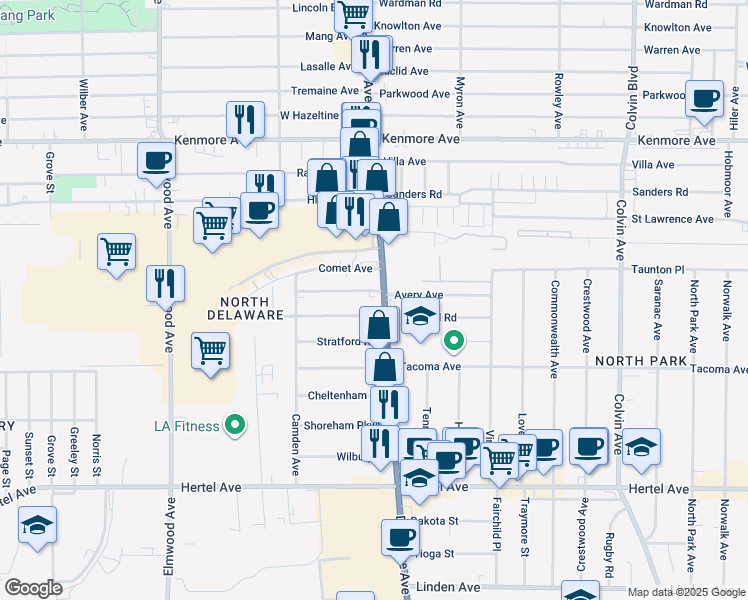The height and width of the screenshot is (600, 748).
Task: Tap the green place marker near Tacoma Ave
Action: click(454, 343)
